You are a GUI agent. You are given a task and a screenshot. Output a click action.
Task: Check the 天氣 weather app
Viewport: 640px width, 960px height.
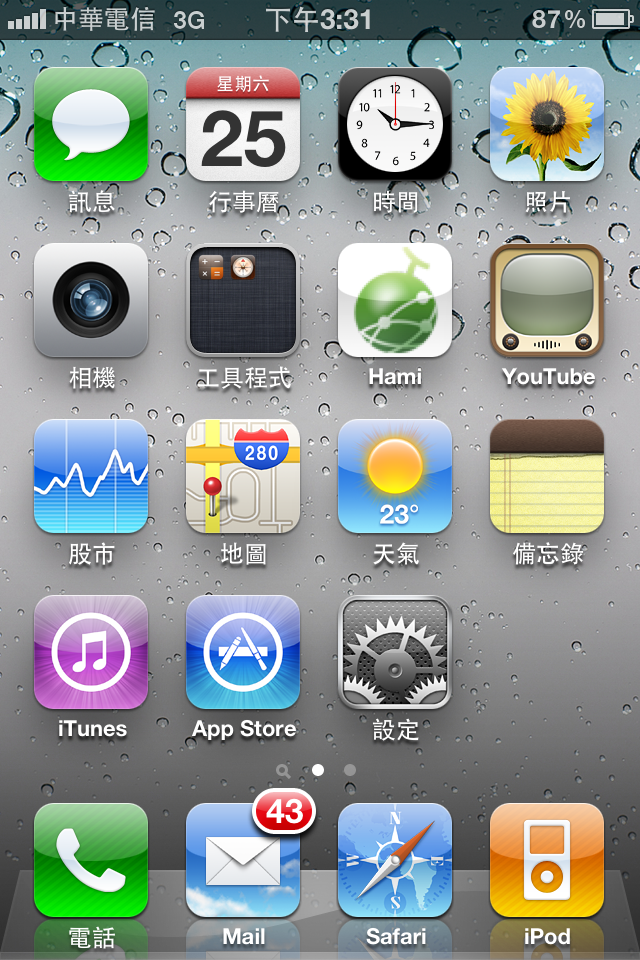point(395,476)
